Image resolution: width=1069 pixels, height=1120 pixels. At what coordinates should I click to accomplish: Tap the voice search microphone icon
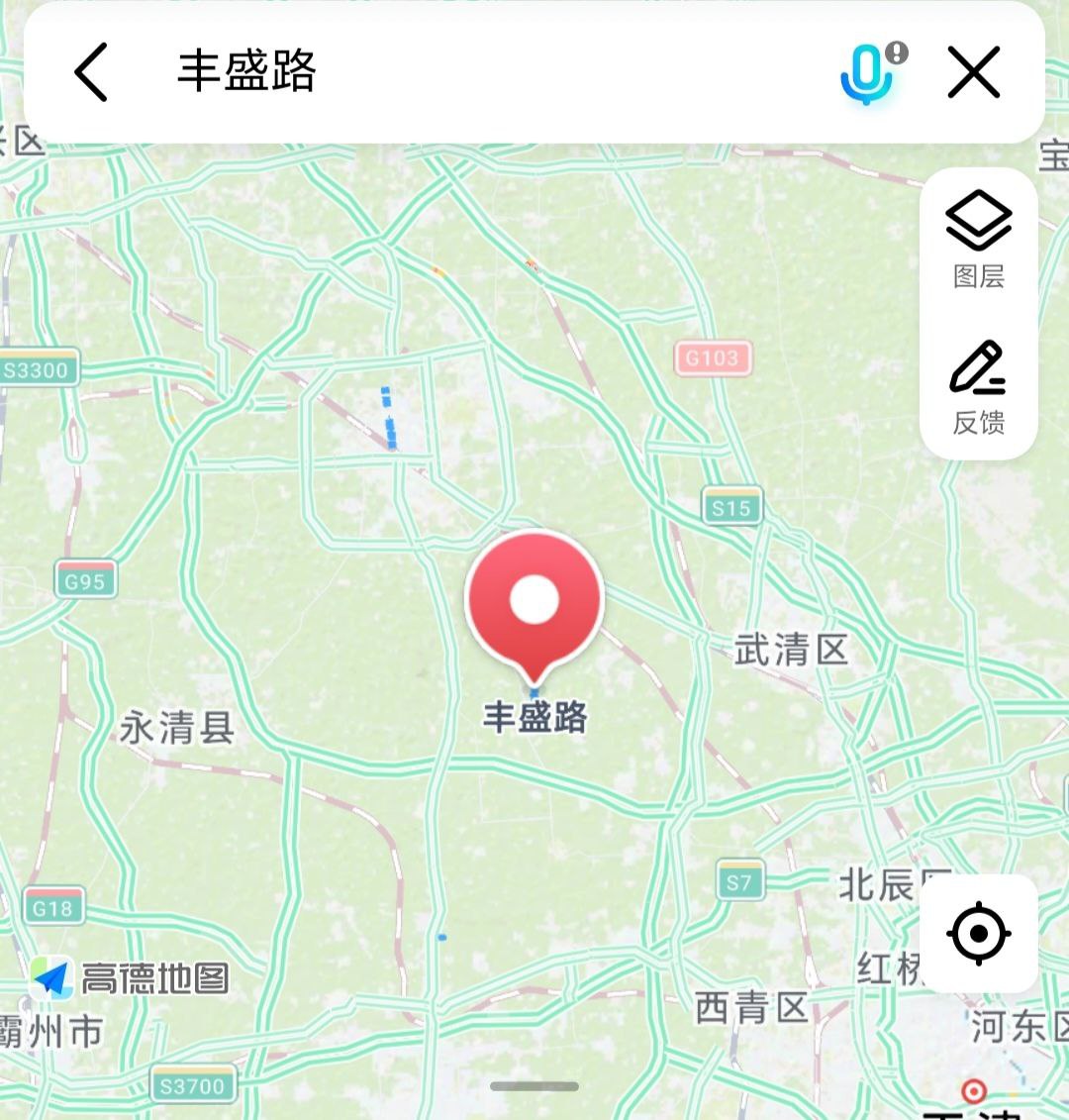(865, 72)
